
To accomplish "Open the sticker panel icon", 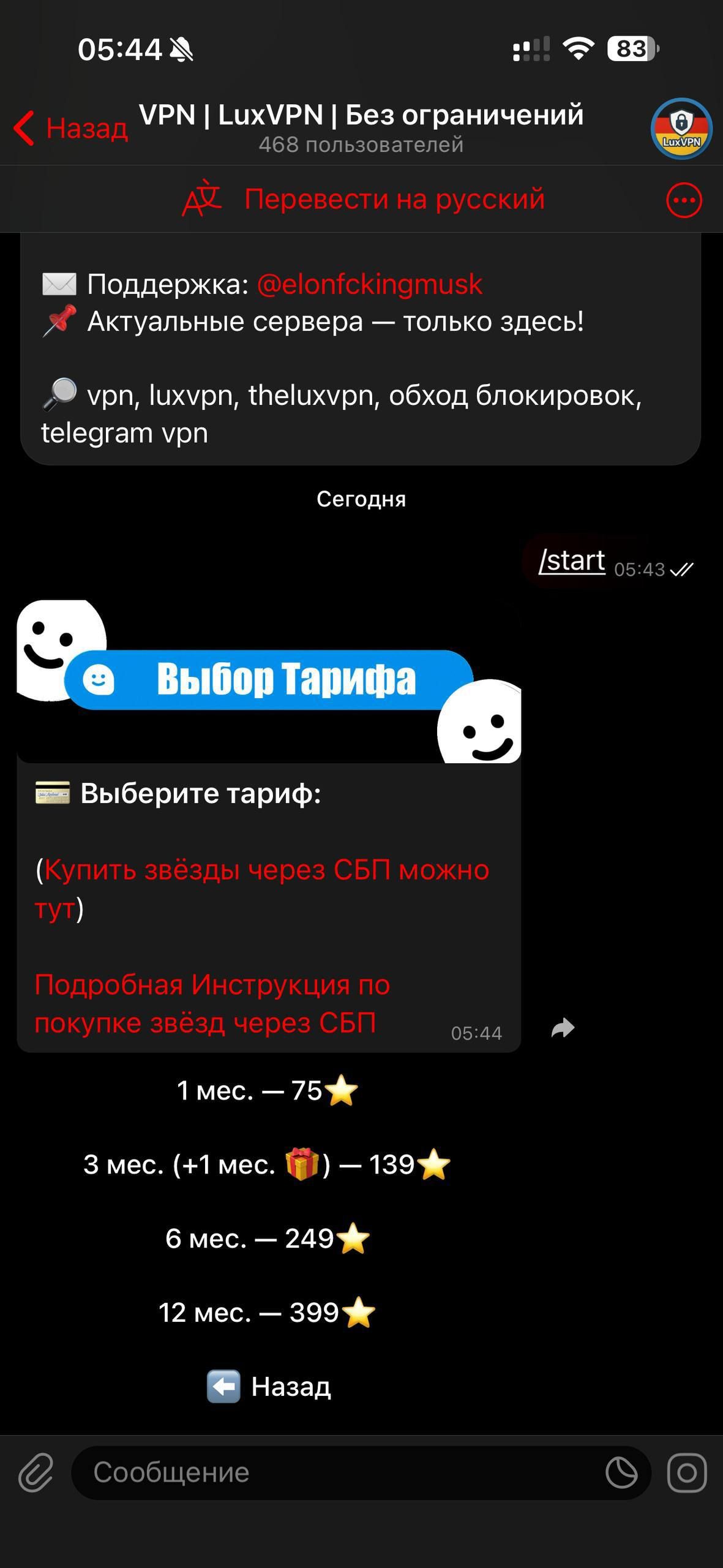I will click(x=621, y=1472).
